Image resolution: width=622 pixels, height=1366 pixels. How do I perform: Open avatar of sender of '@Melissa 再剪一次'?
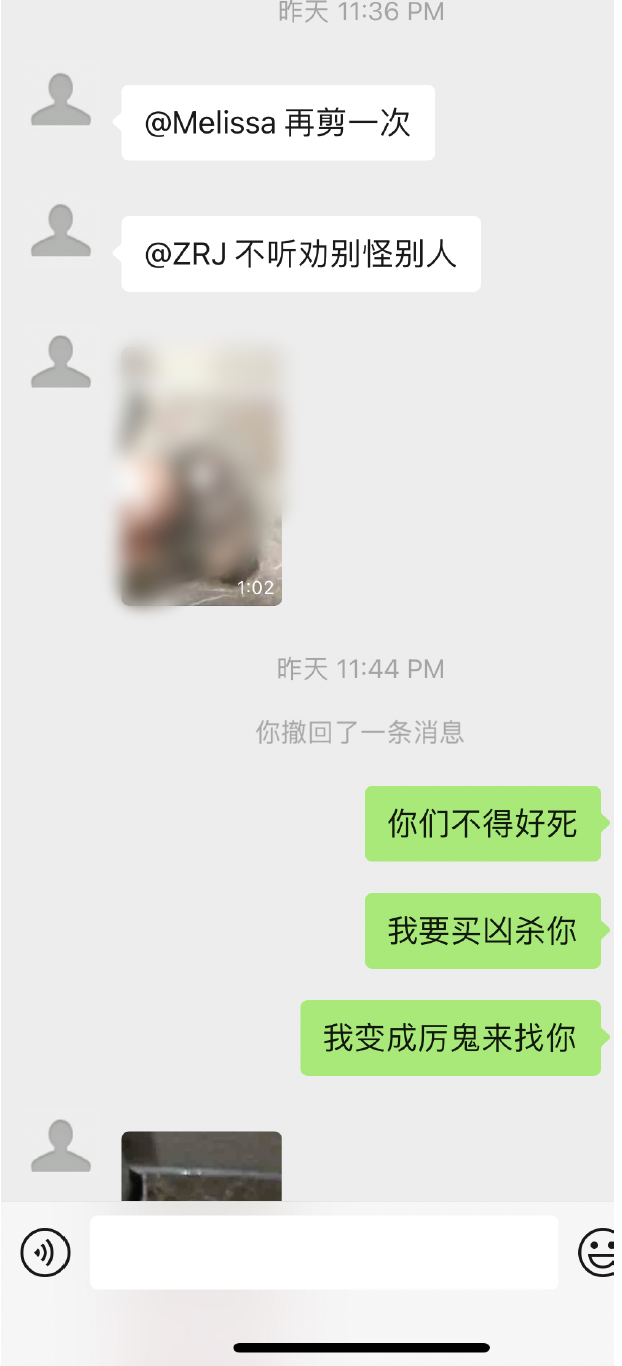coord(61,100)
